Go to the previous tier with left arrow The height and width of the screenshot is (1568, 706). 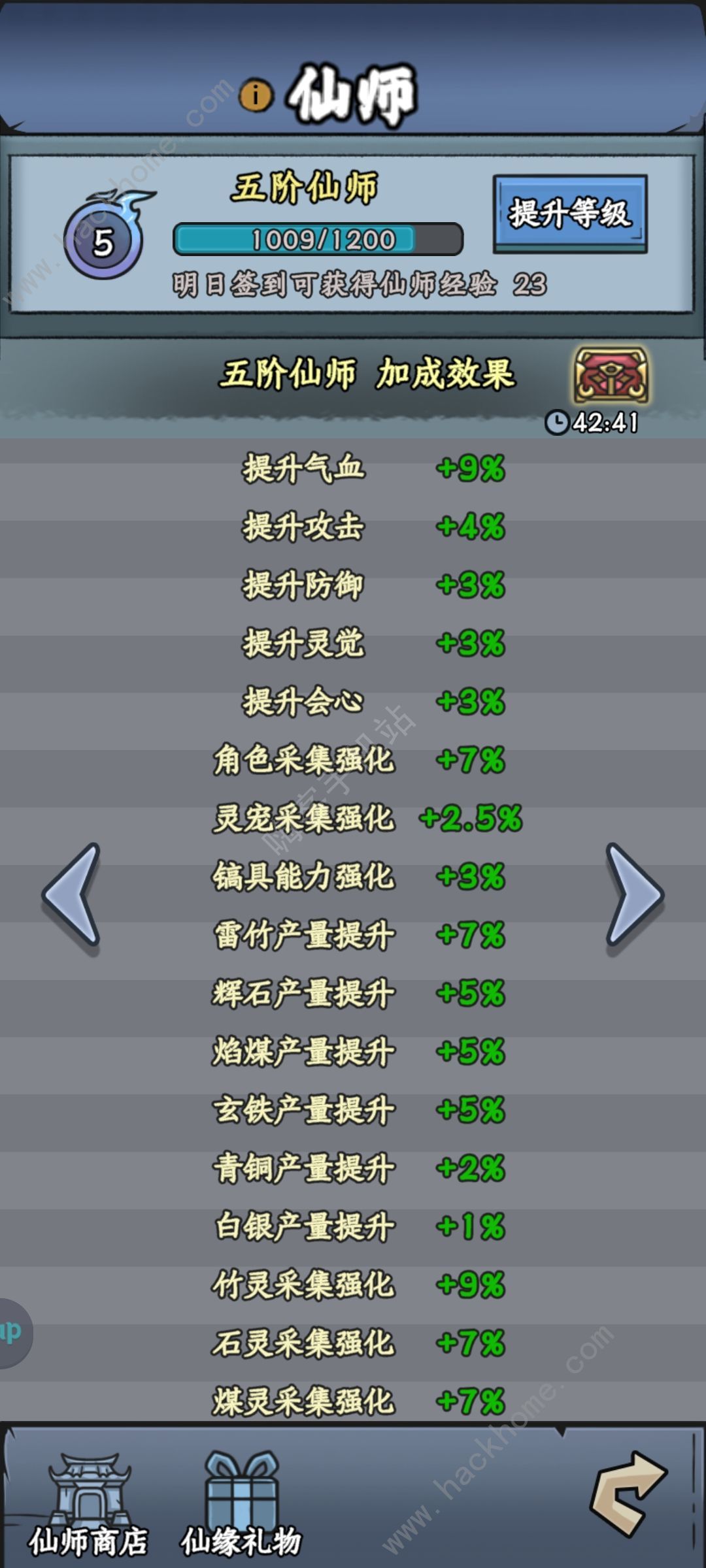73,895
